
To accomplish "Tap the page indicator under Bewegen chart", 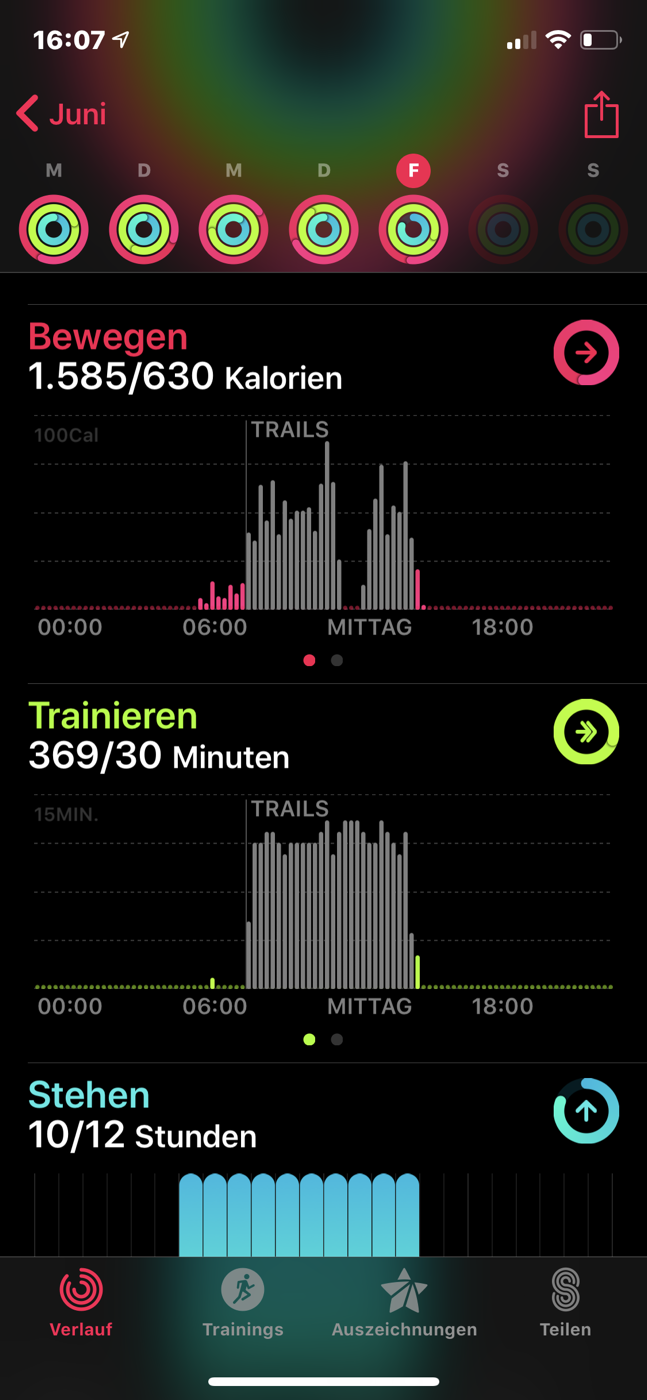I will (x=323, y=660).
